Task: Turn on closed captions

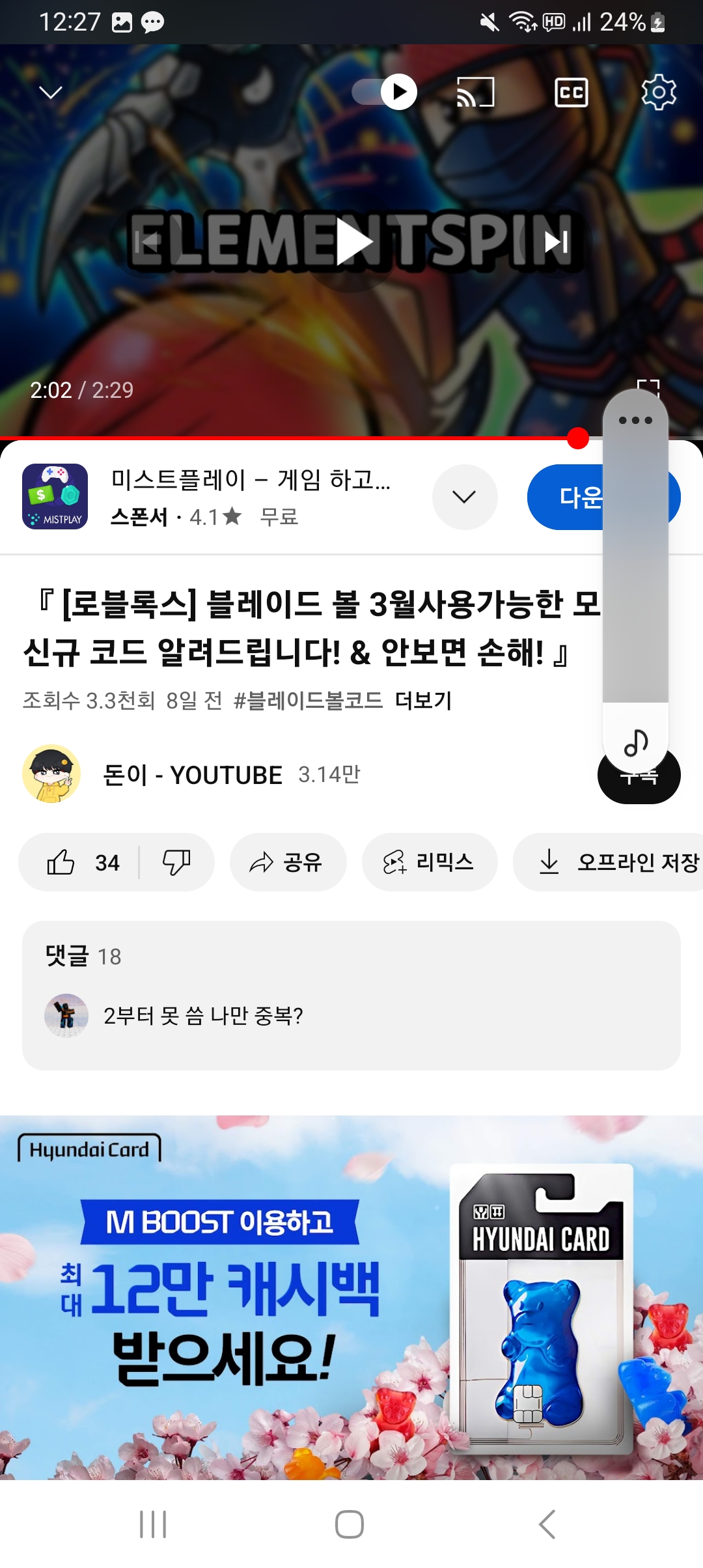Action: click(571, 92)
